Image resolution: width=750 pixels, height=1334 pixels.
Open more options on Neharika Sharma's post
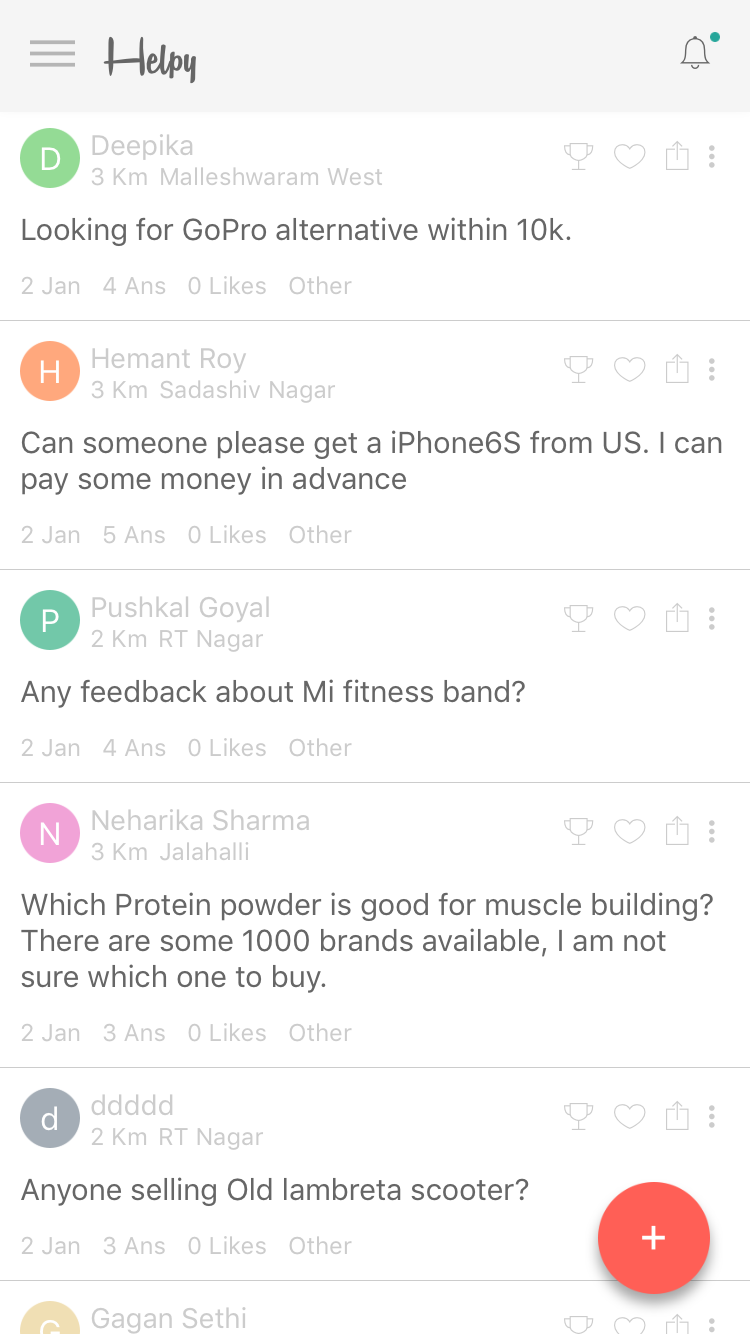click(x=711, y=831)
